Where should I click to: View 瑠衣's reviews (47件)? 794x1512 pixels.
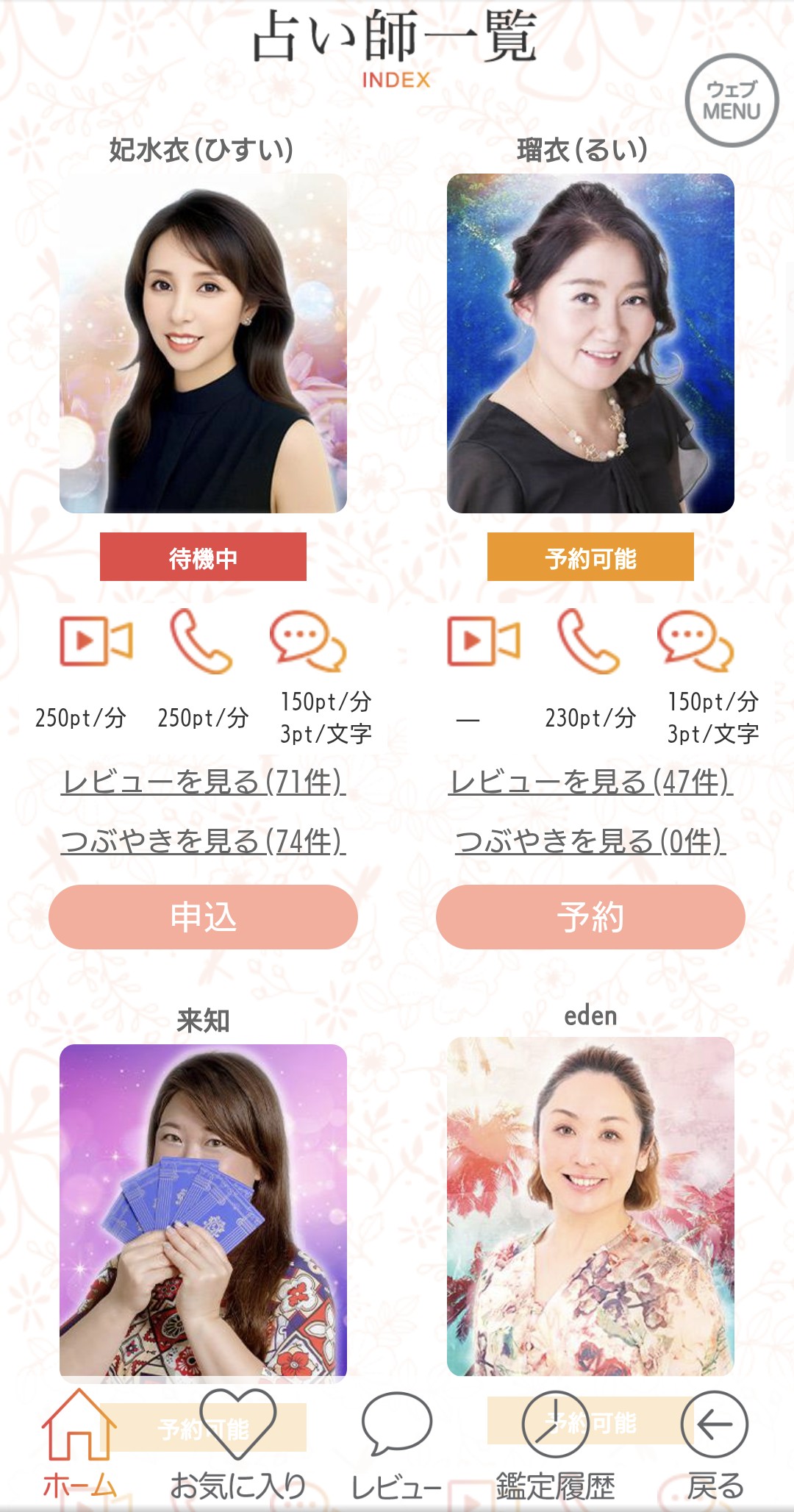590,782
